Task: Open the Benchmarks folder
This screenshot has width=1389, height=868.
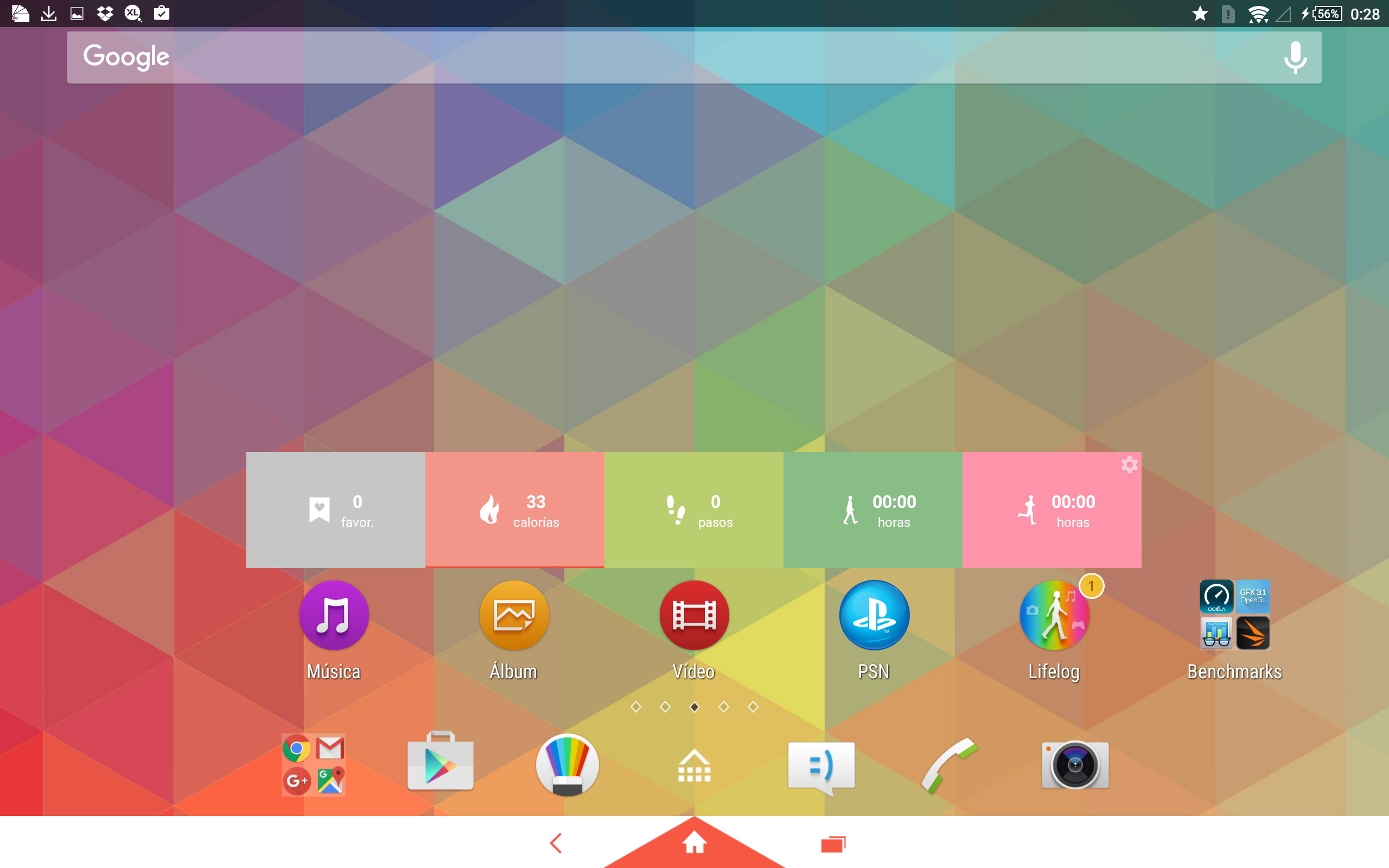Action: [1234, 614]
